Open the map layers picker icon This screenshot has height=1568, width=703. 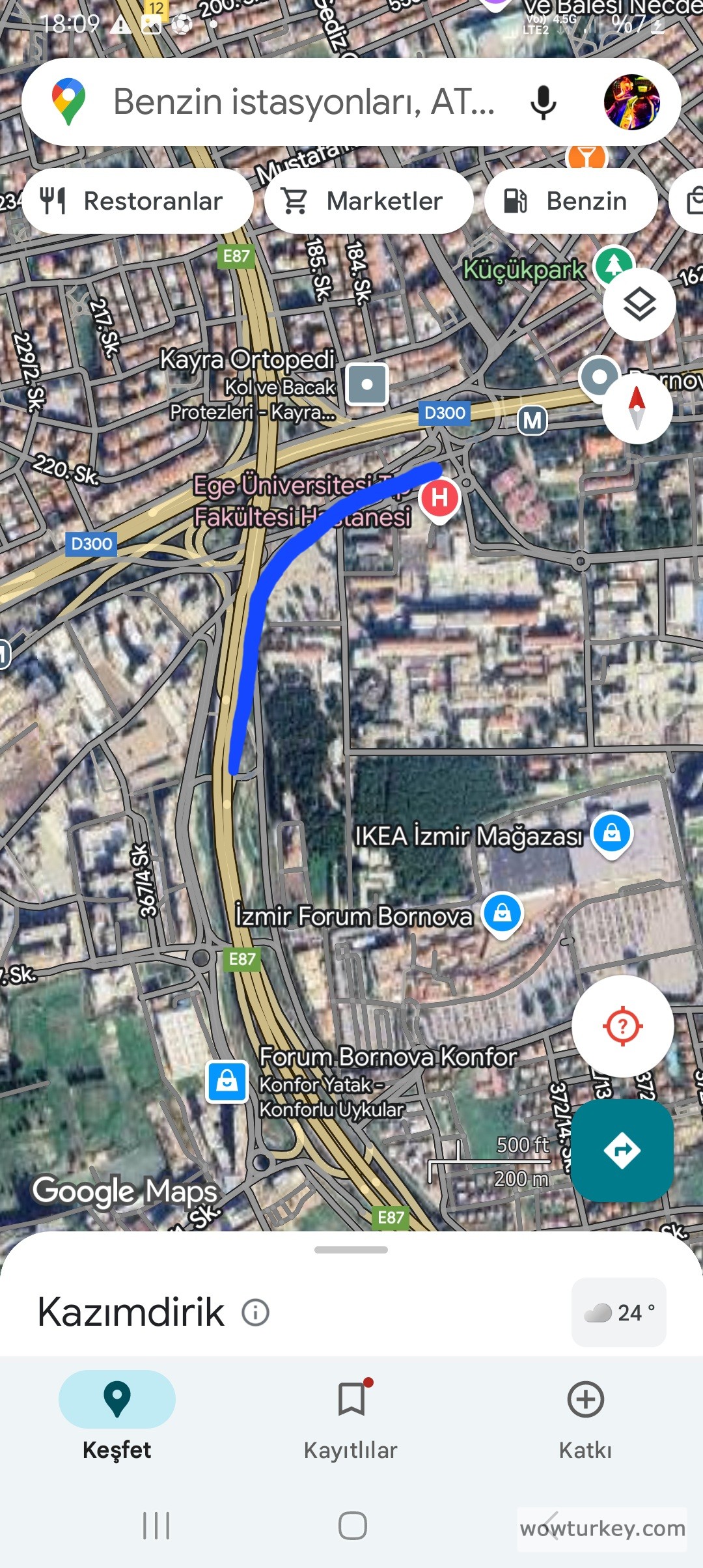pyautogui.click(x=639, y=302)
